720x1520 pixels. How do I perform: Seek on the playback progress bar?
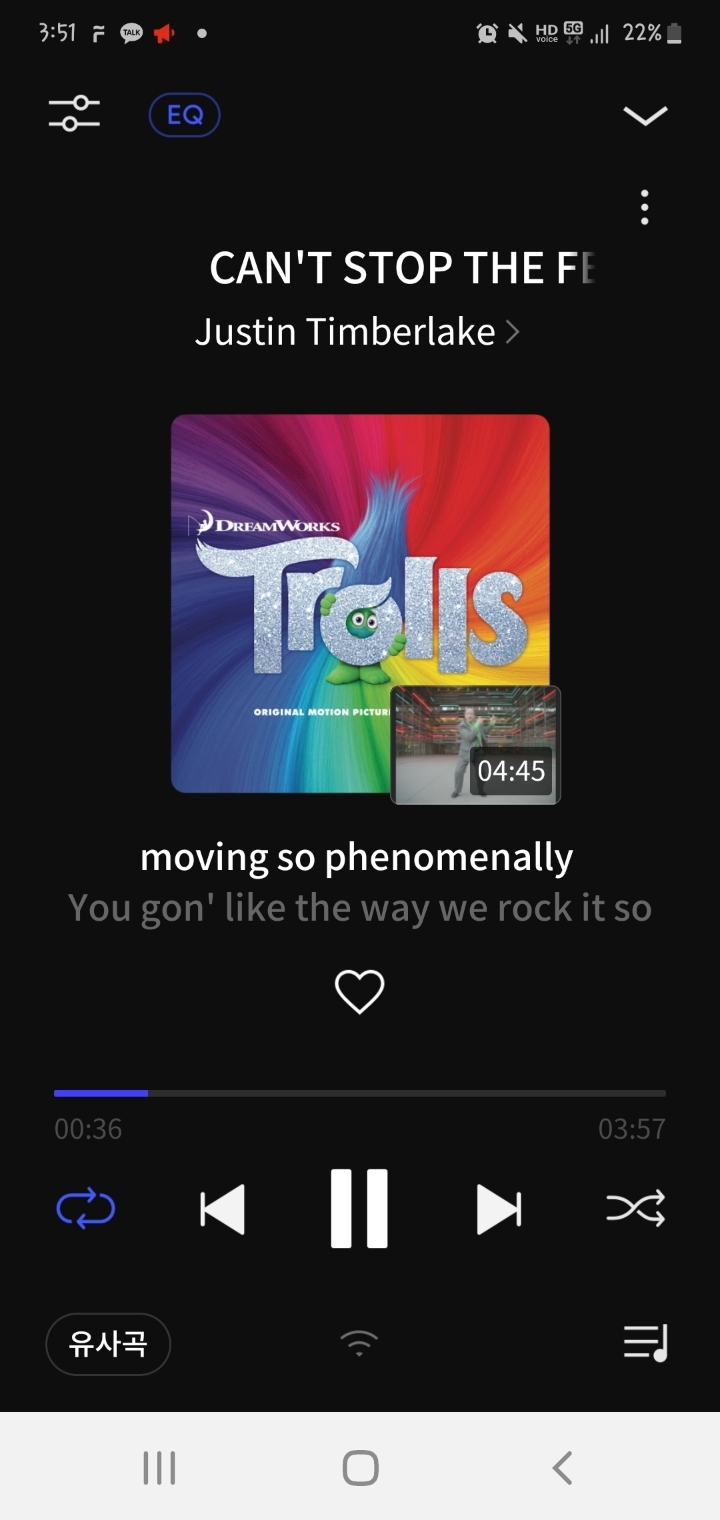coord(360,1093)
